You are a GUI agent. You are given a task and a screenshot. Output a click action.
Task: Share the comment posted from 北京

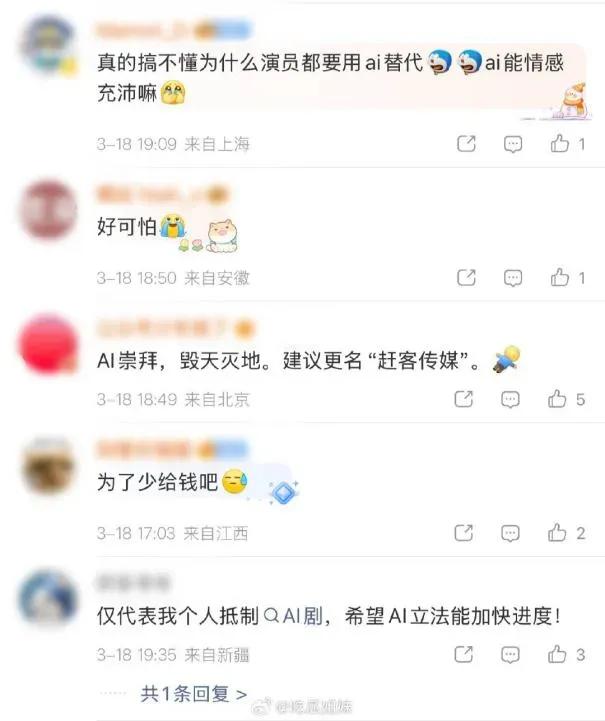point(465,399)
